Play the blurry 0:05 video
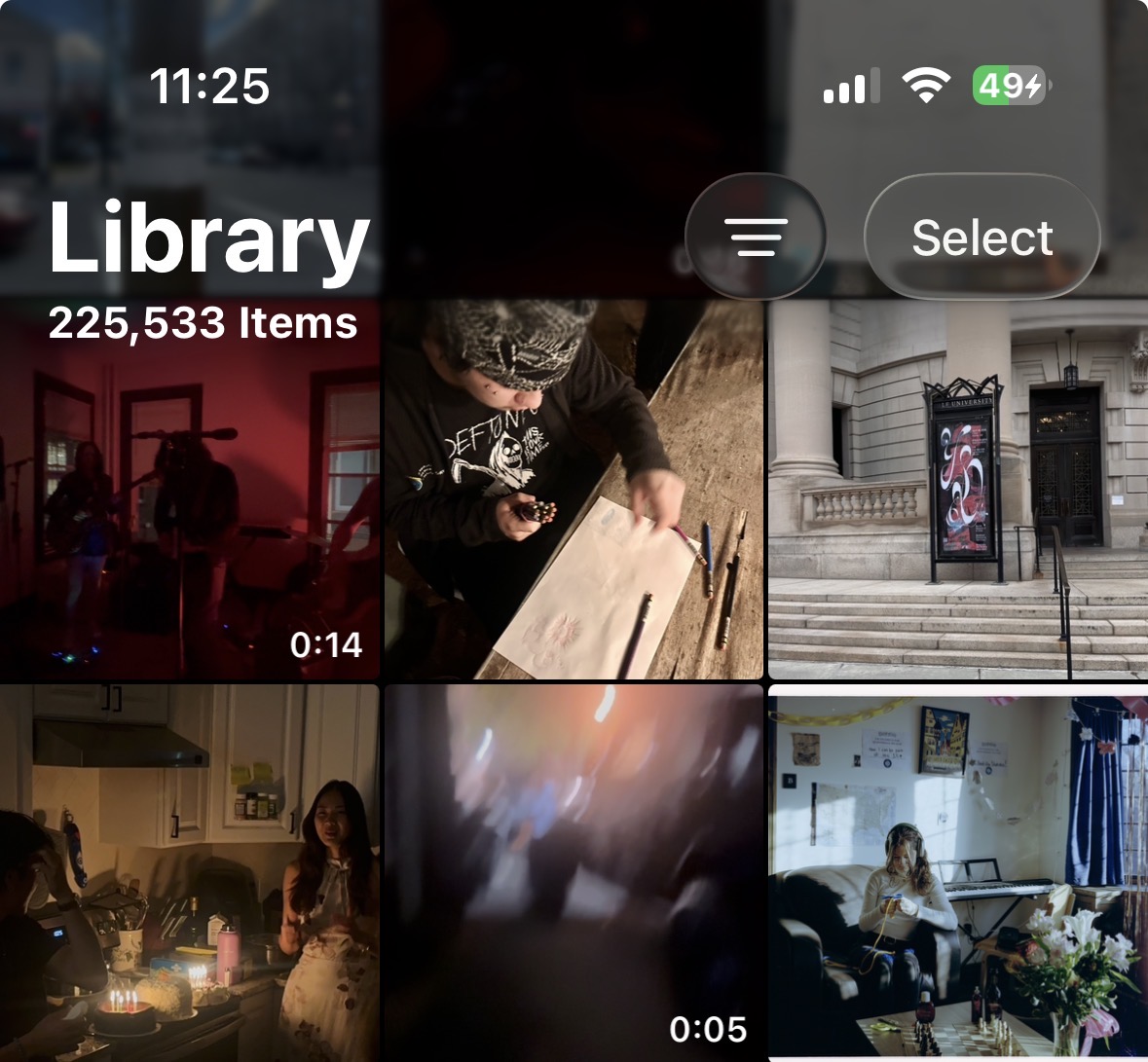 [x=574, y=873]
